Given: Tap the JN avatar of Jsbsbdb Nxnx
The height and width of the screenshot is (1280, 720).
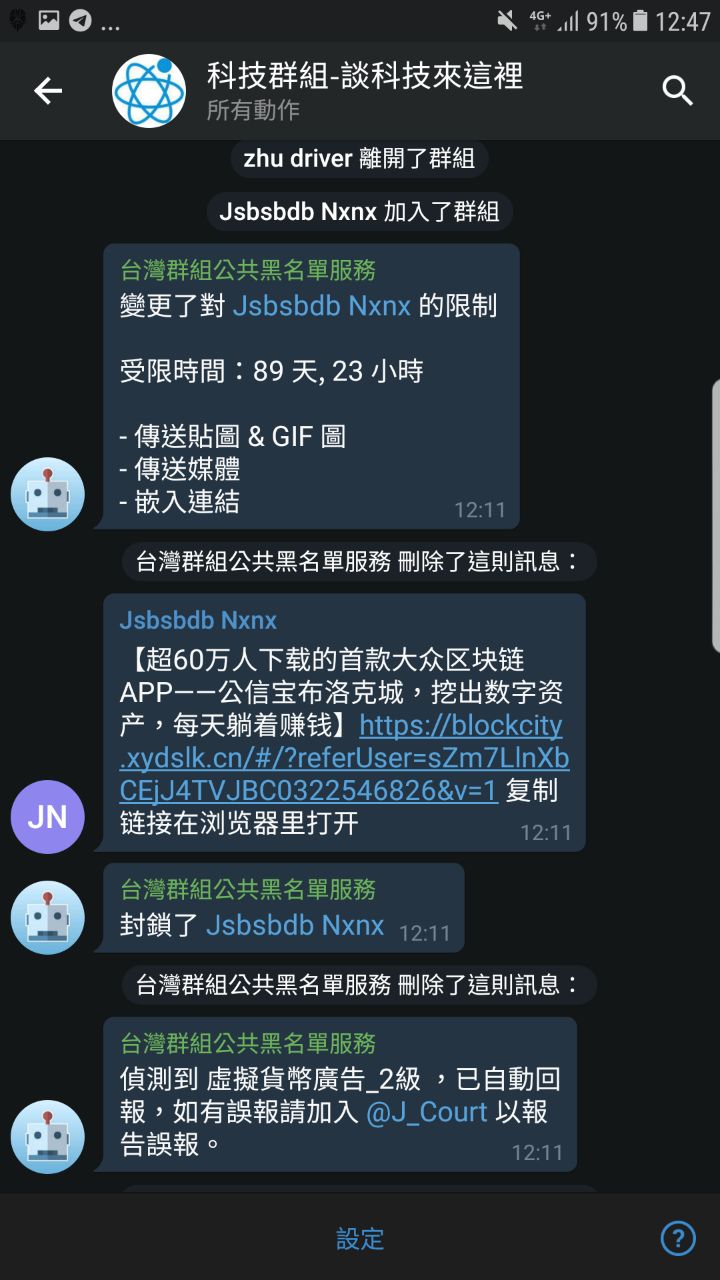Looking at the screenshot, I should pos(48,817).
